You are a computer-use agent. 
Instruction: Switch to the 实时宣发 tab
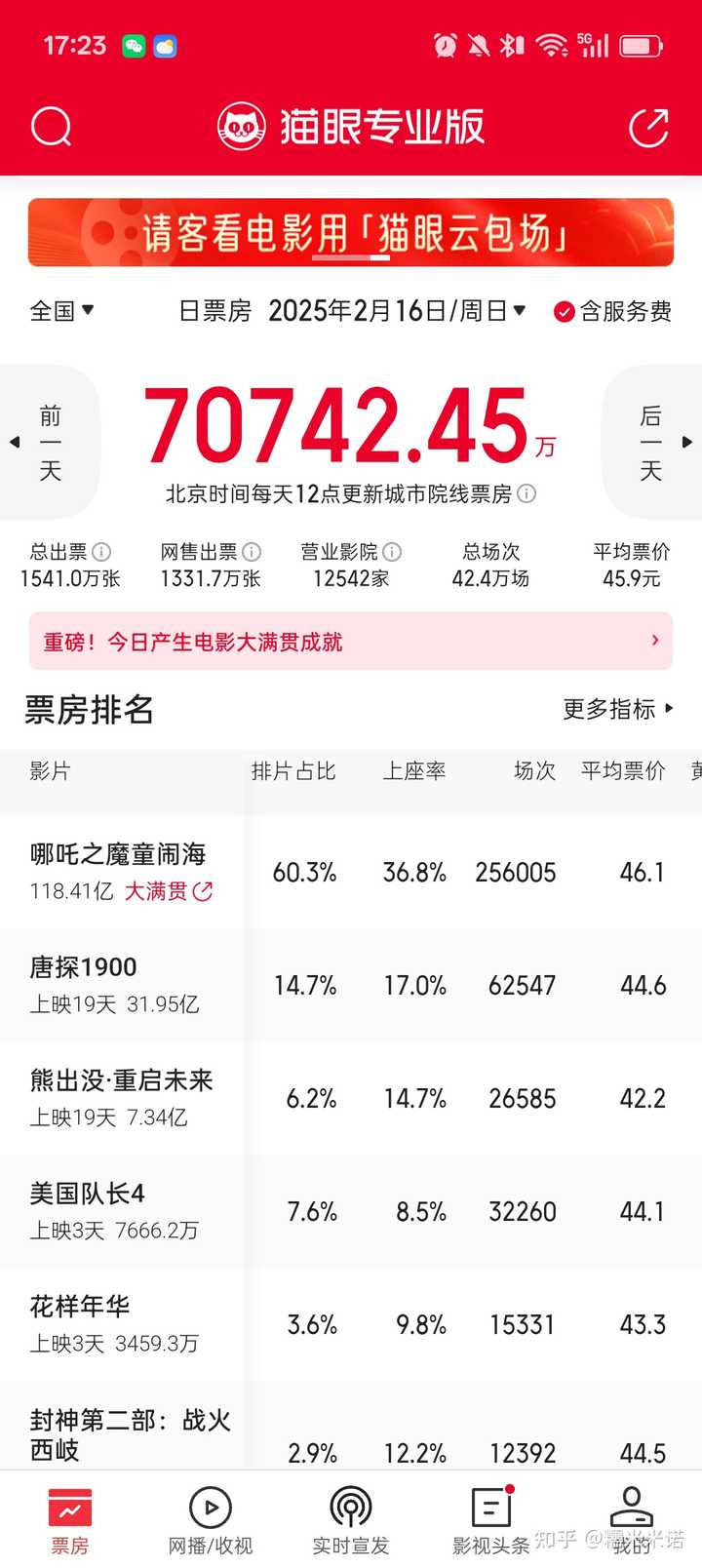[350, 1520]
